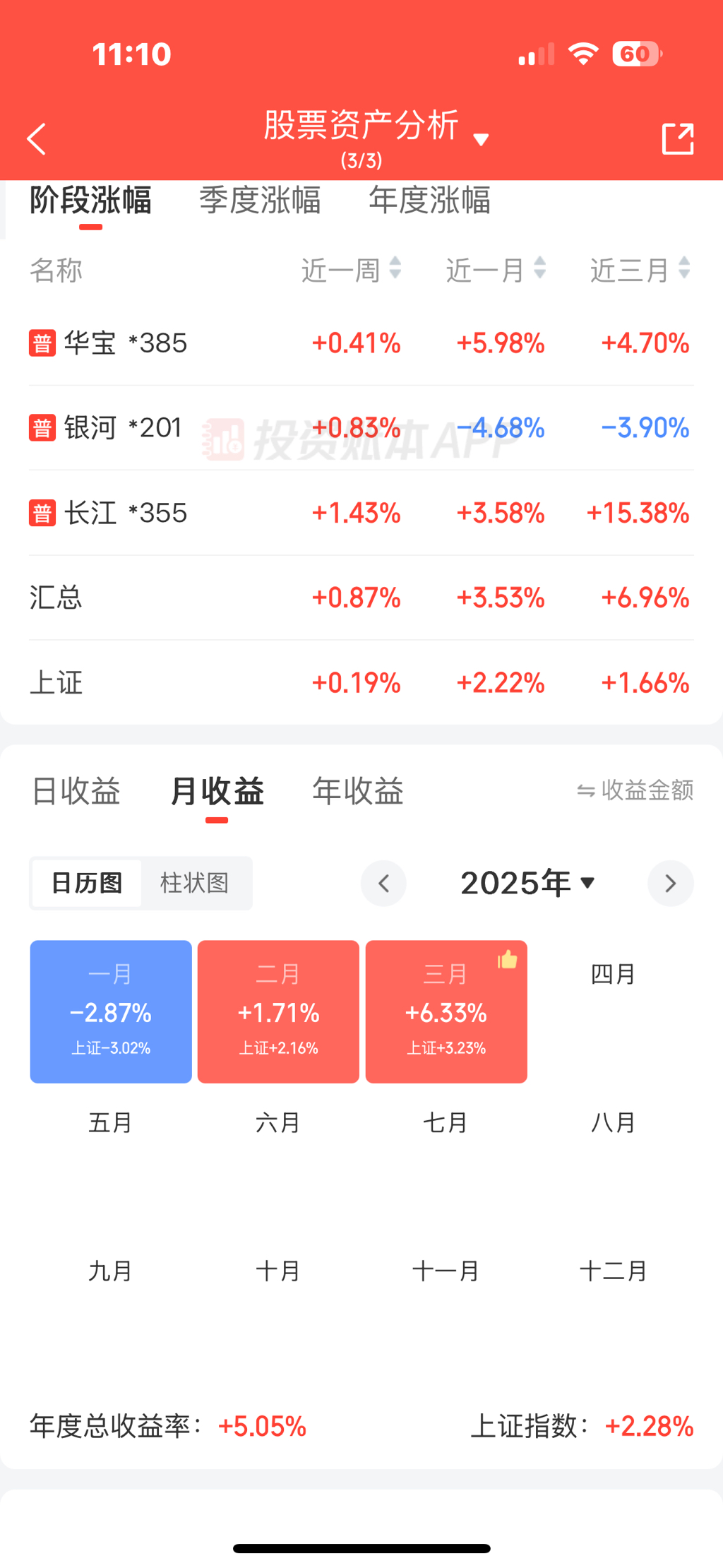Switch to the 季度涨幅 tab
This screenshot has width=723, height=1568.
[x=260, y=201]
